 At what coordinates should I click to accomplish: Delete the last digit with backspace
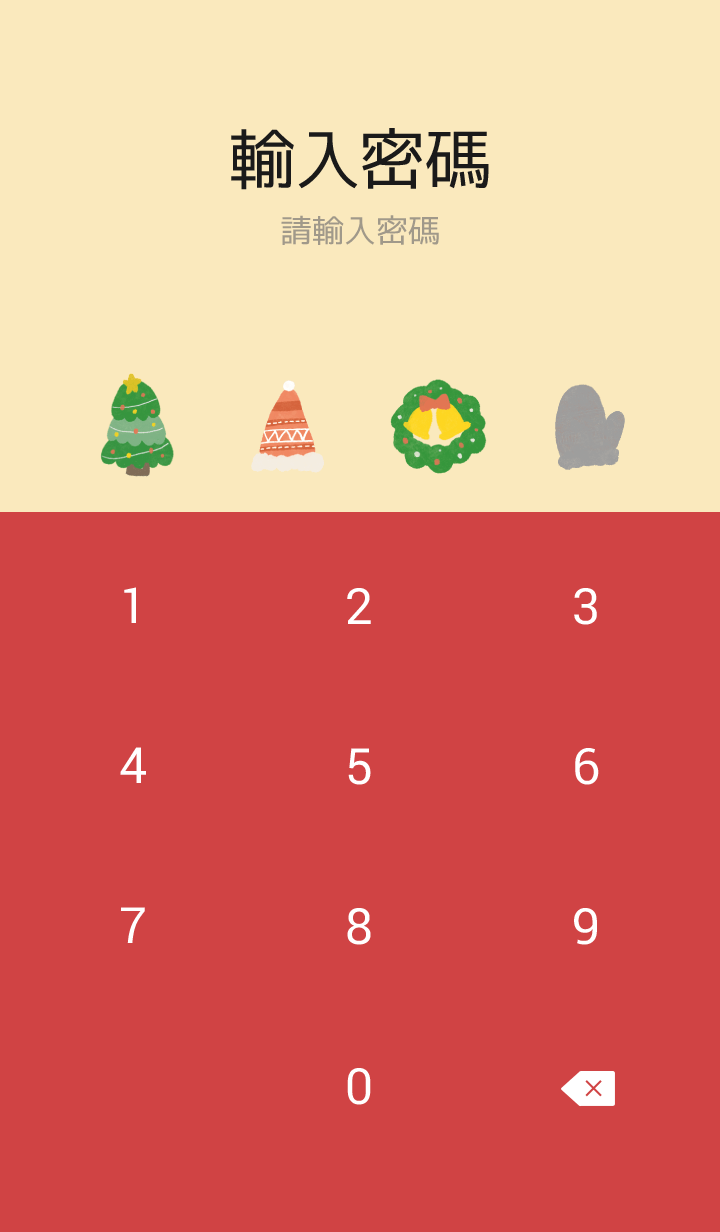point(588,1088)
